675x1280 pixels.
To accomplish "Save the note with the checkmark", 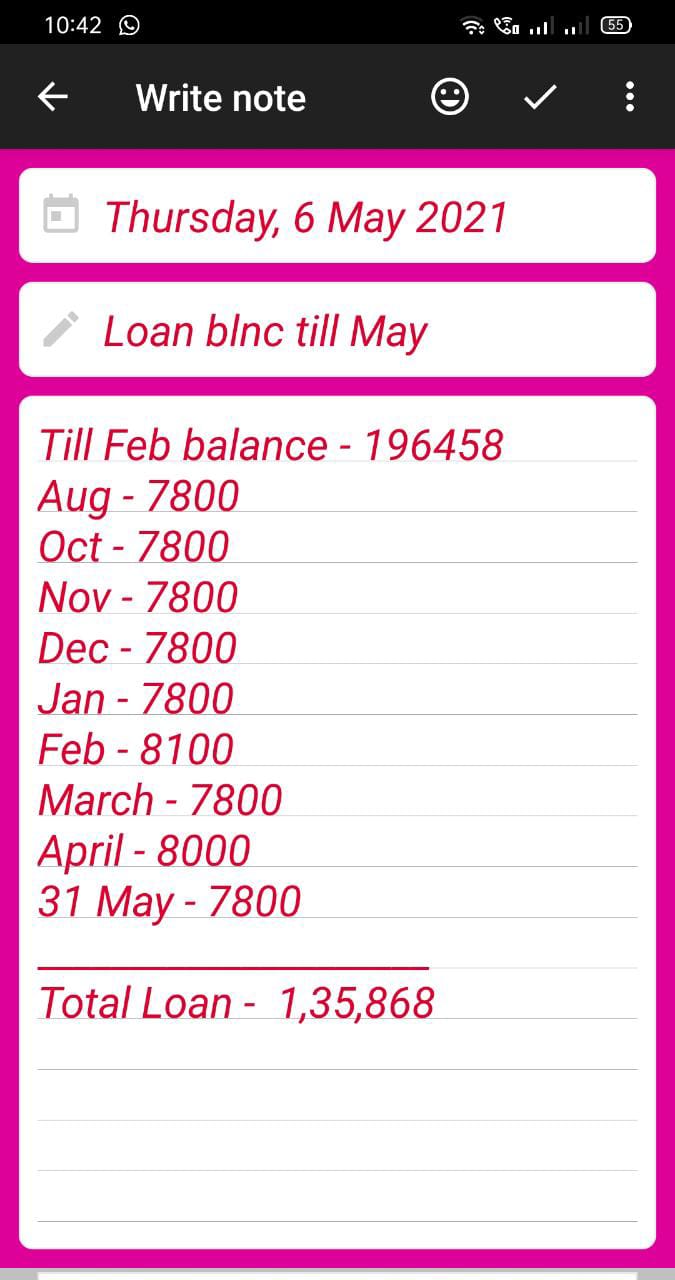I will 540,97.
